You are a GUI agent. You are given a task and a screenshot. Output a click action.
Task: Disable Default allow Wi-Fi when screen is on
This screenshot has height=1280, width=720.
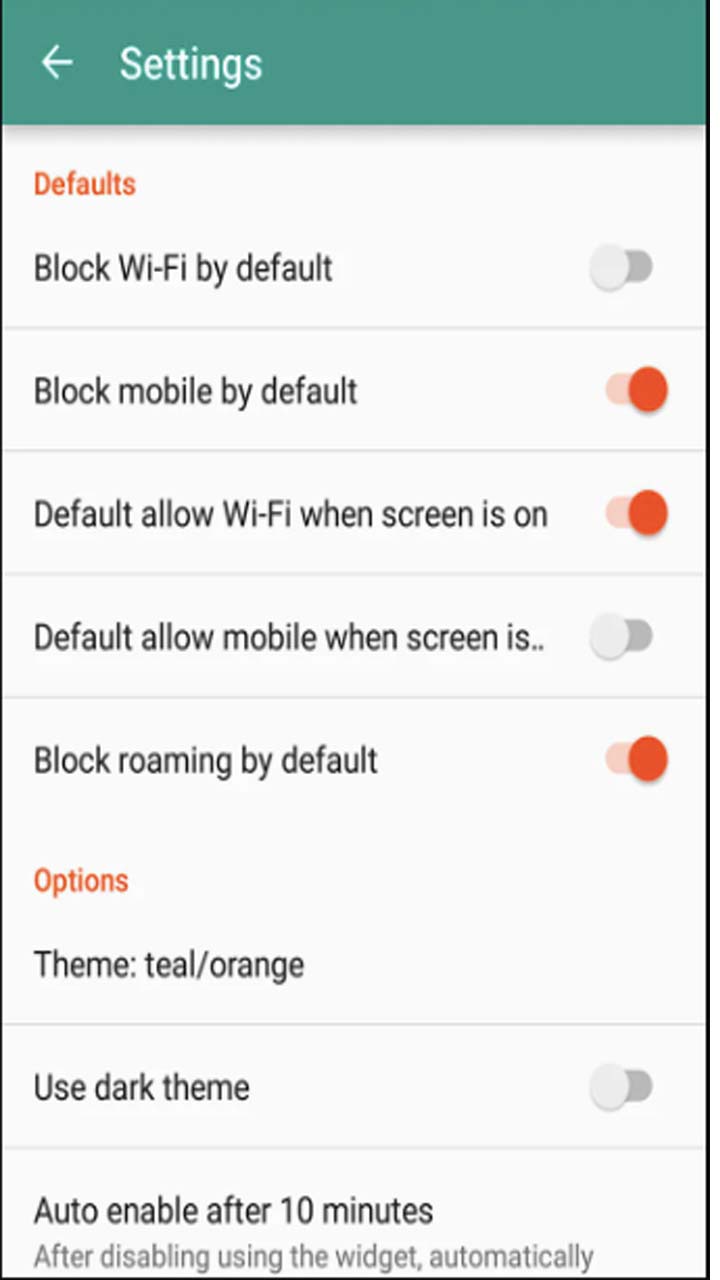tap(636, 513)
